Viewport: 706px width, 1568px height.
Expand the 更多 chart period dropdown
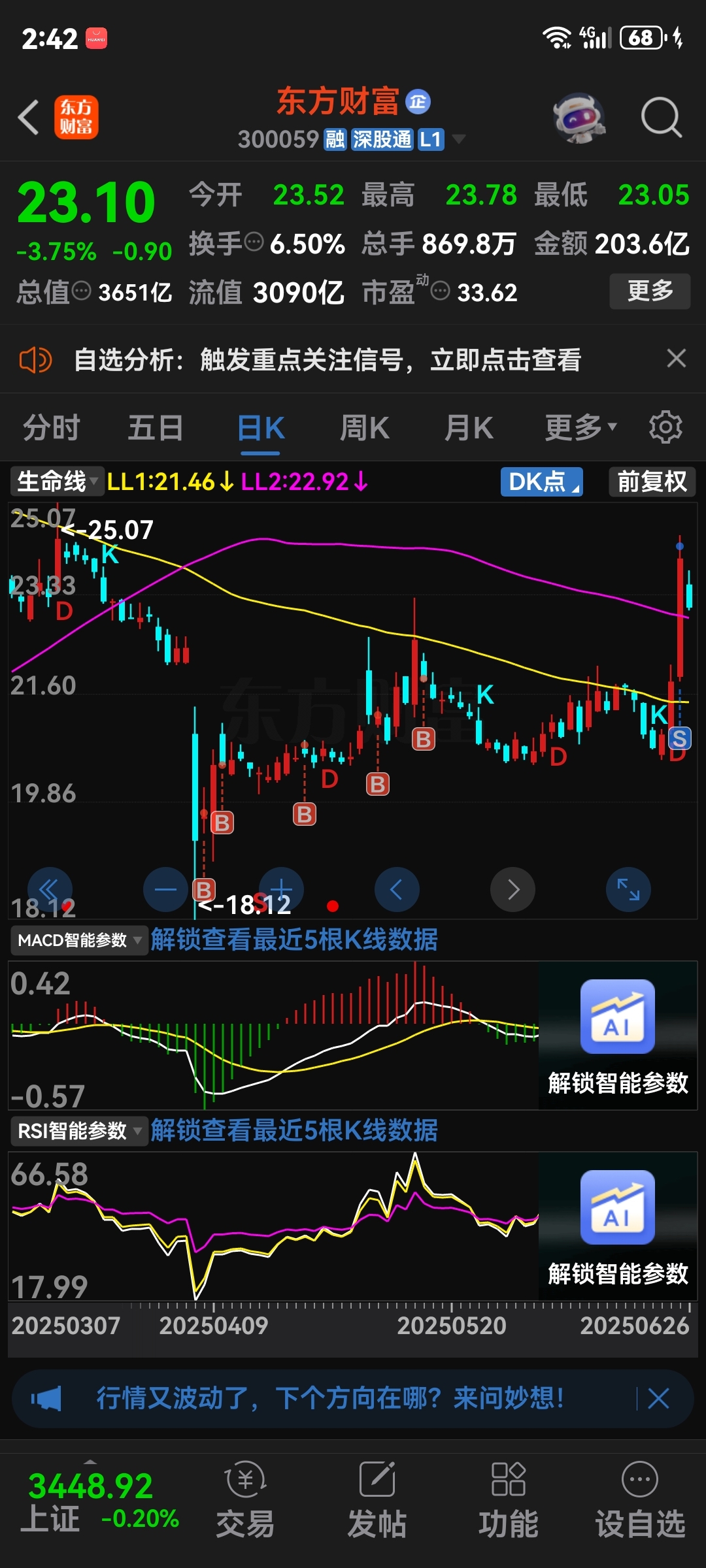click(580, 429)
